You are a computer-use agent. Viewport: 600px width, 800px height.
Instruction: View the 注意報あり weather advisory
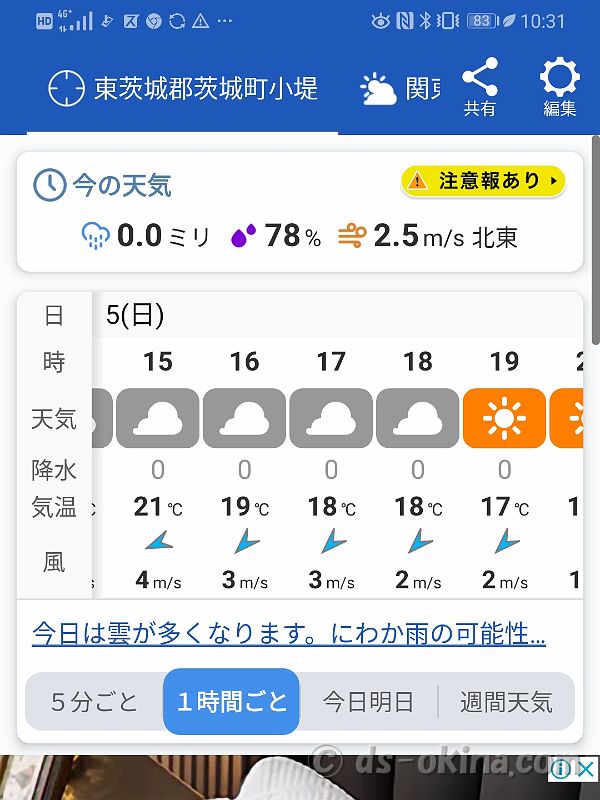coord(483,181)
